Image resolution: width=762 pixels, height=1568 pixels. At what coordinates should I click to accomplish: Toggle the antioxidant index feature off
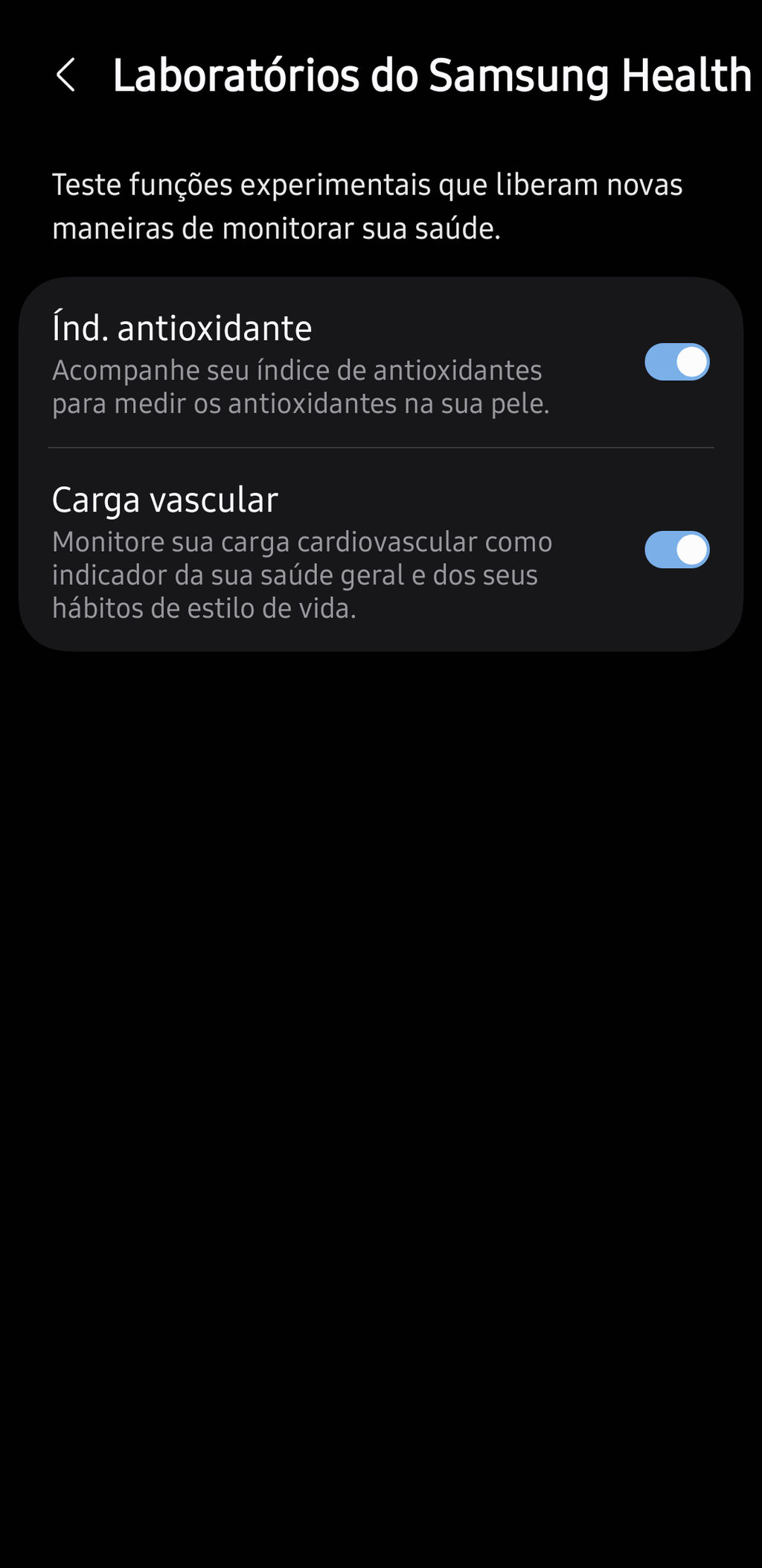[676, 363]
